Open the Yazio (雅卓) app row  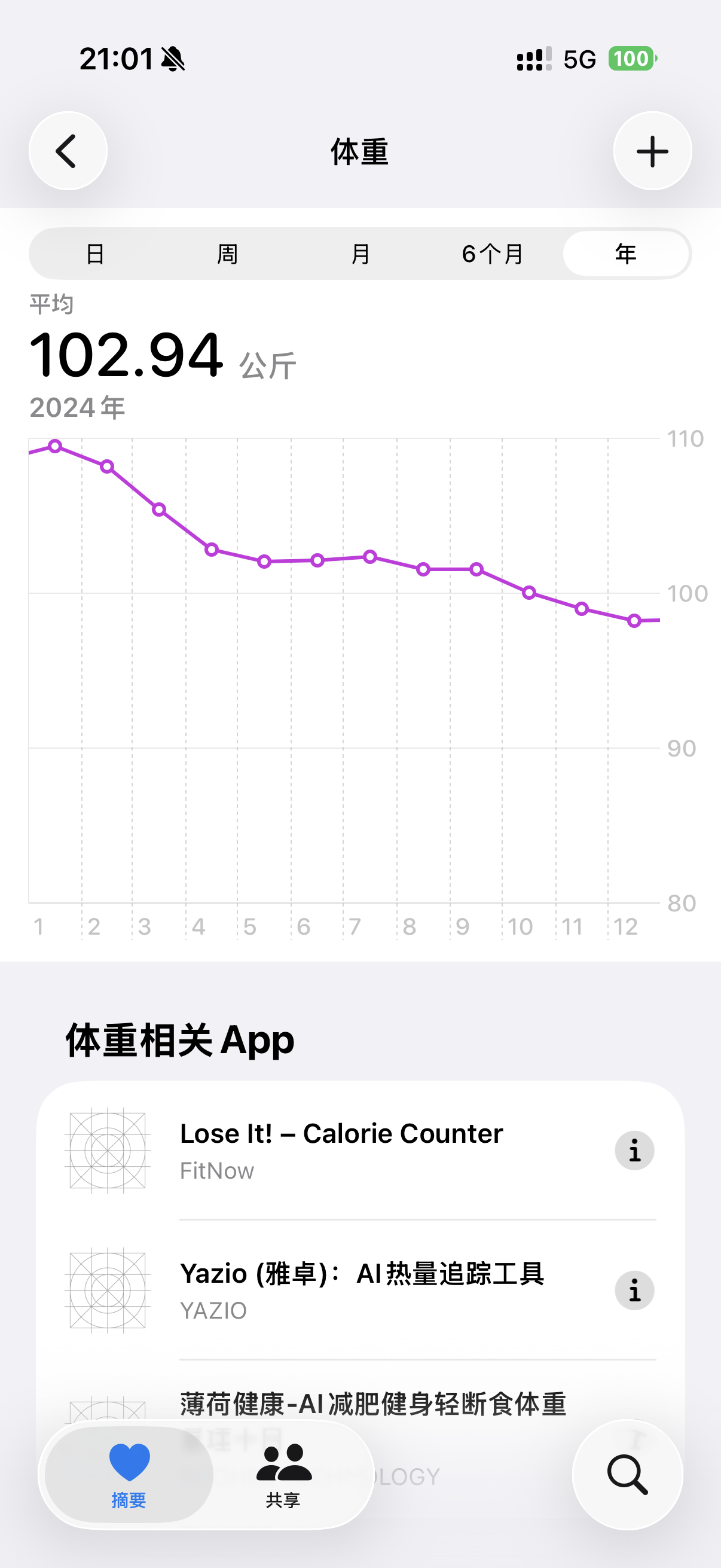click(360, 1290)
